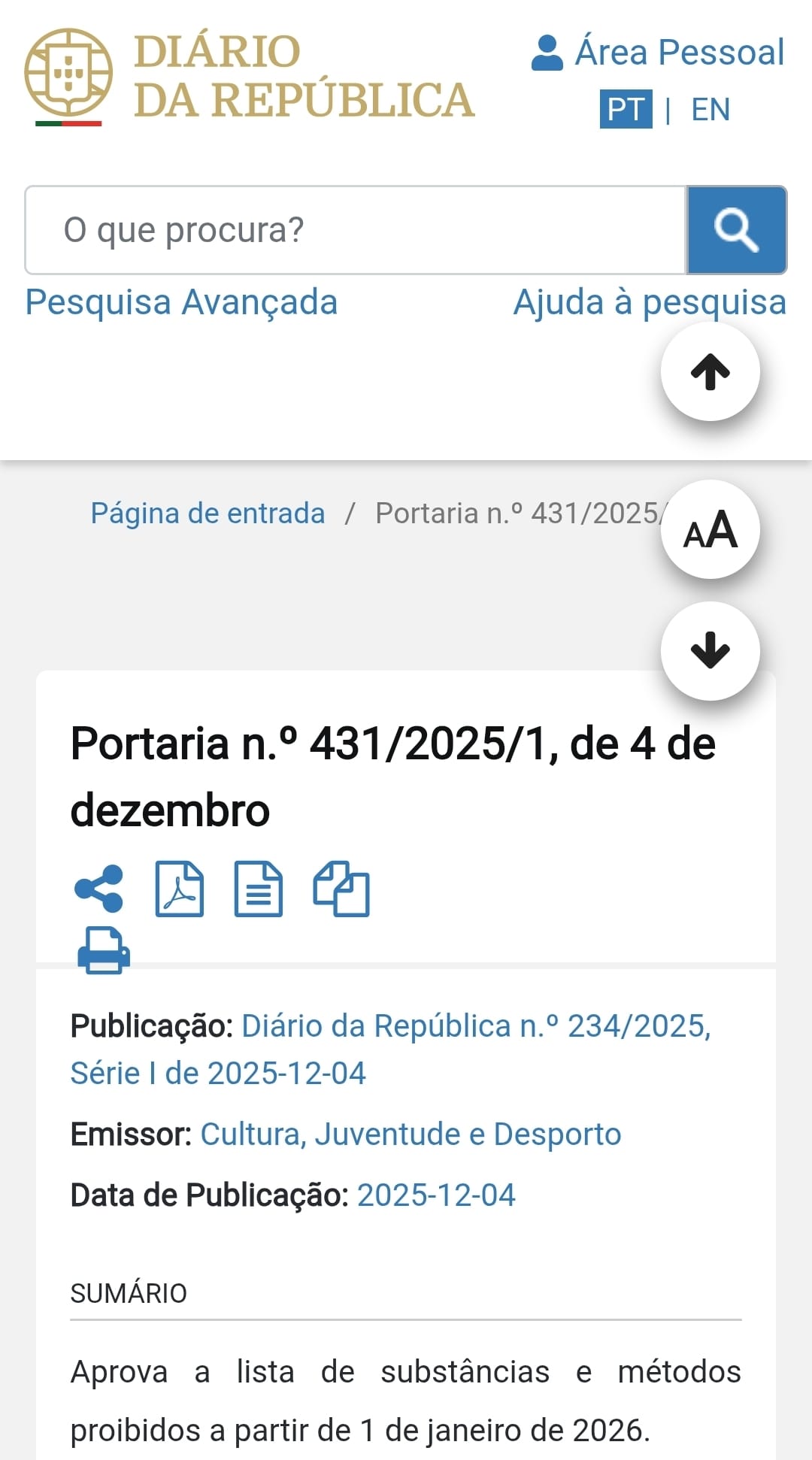The width and height of the screenshot is (812, 1460).
Task: Tap the text size AA button
Action: pos(710,529)
